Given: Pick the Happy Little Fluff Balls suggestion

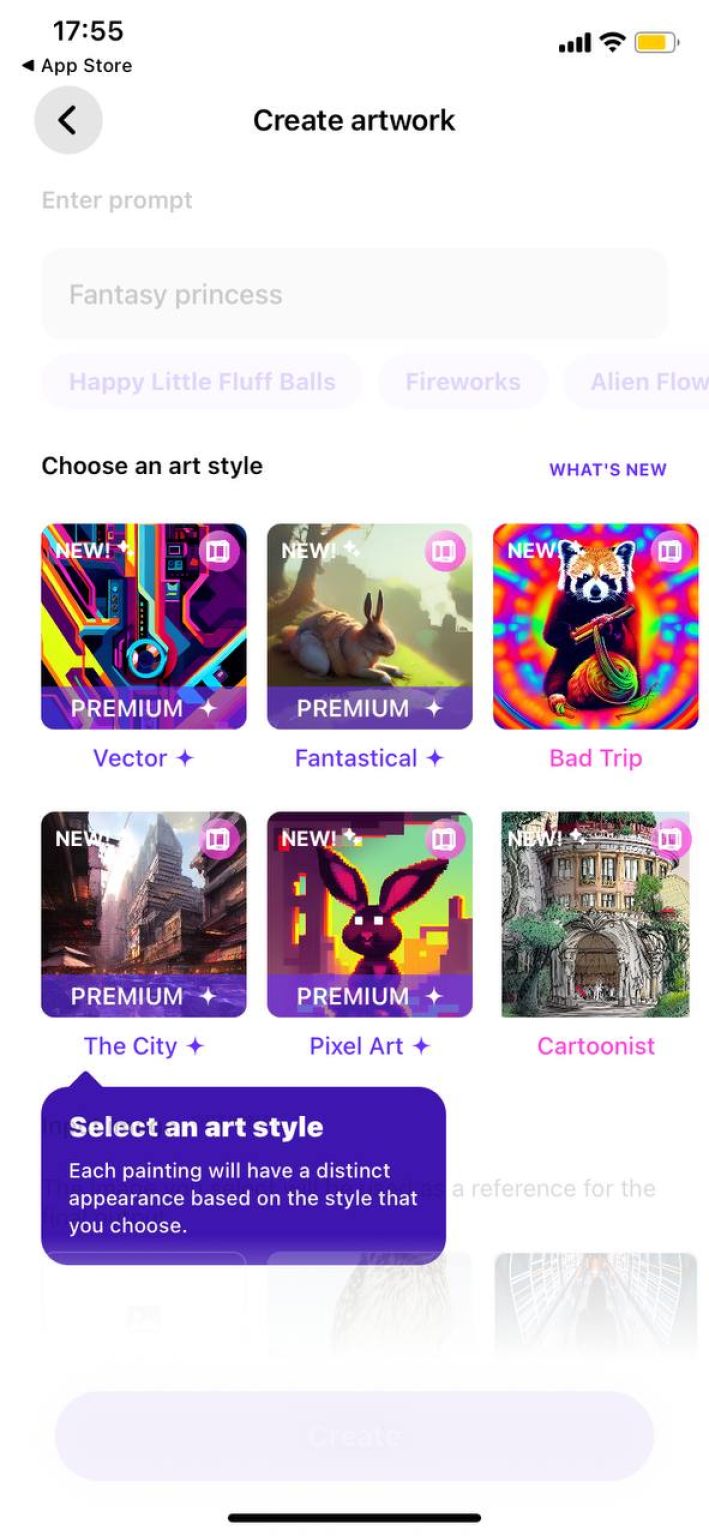Looking at the screenshot, I should [201, 382].
